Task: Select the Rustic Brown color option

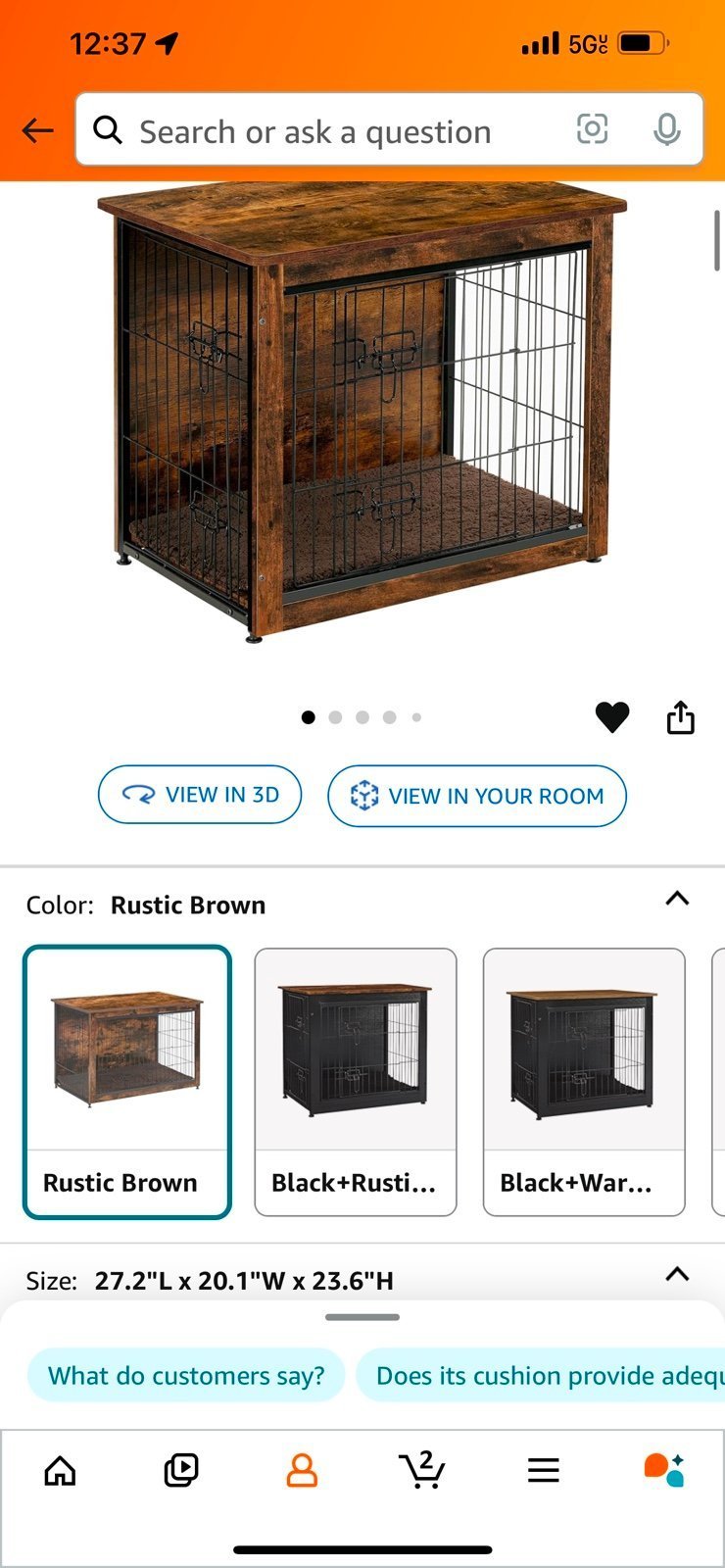Action: (x=127, y=1082)
